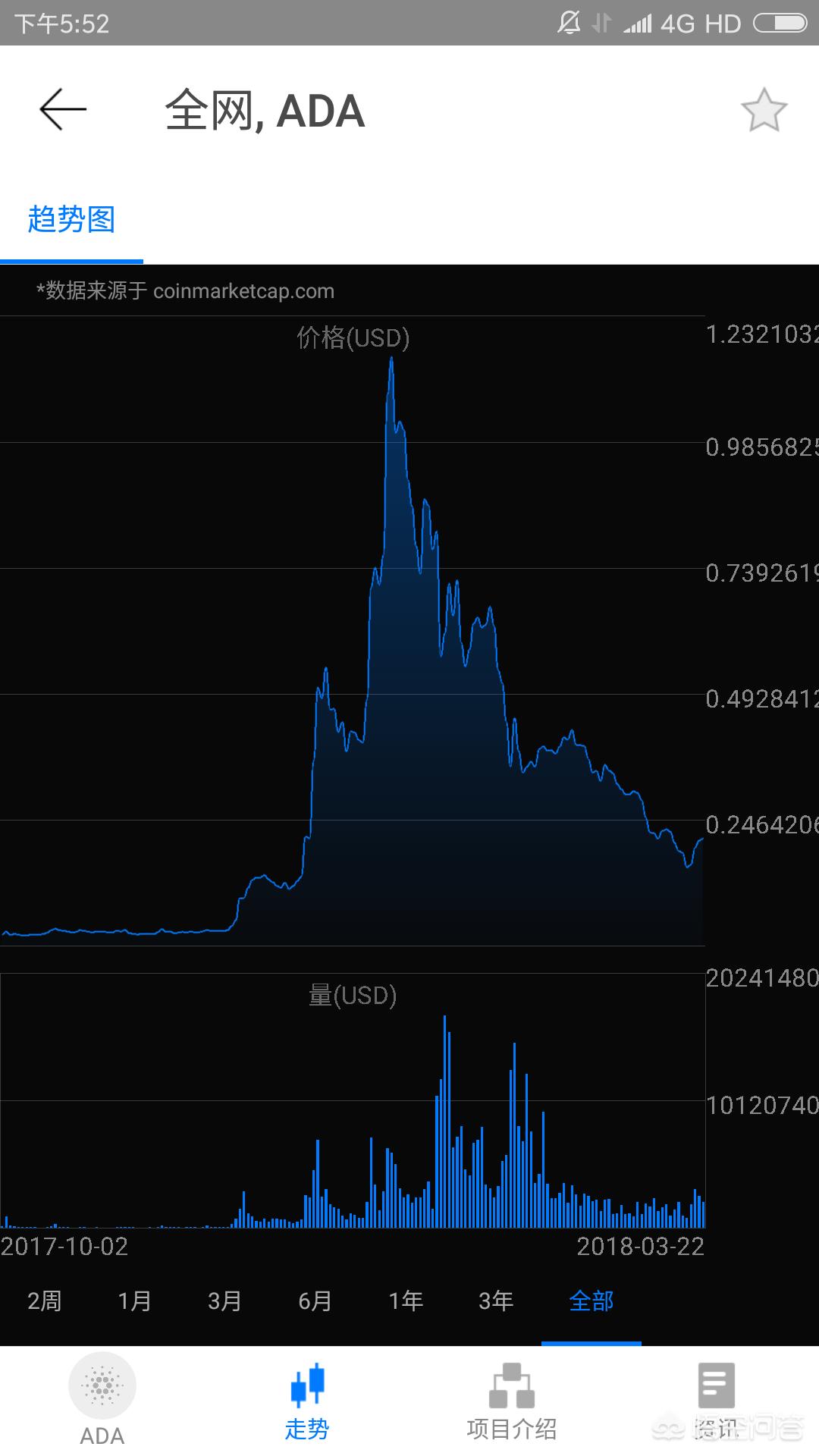
Task: Select the 全部 time range
Action: tap(591, 1301)
